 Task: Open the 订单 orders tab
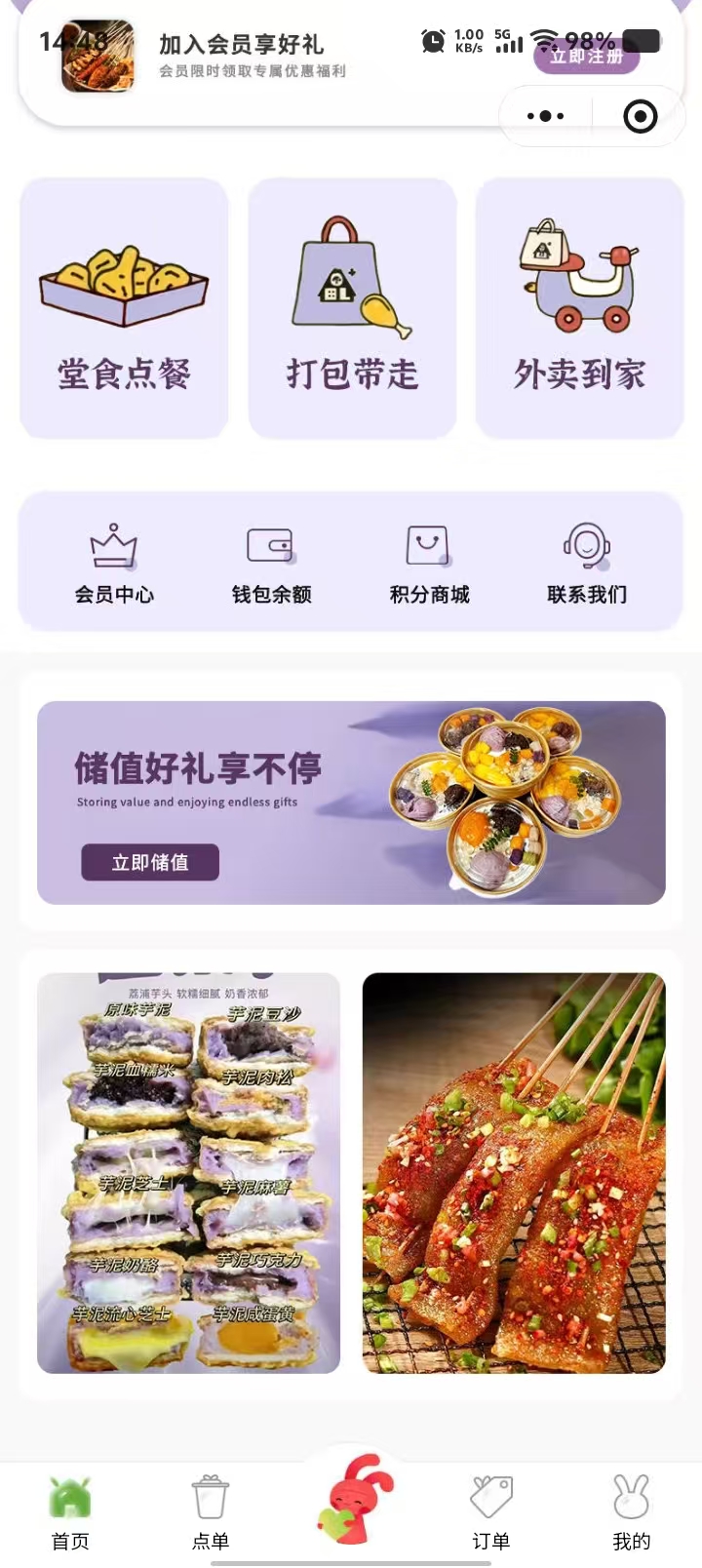coord(491,1513)
